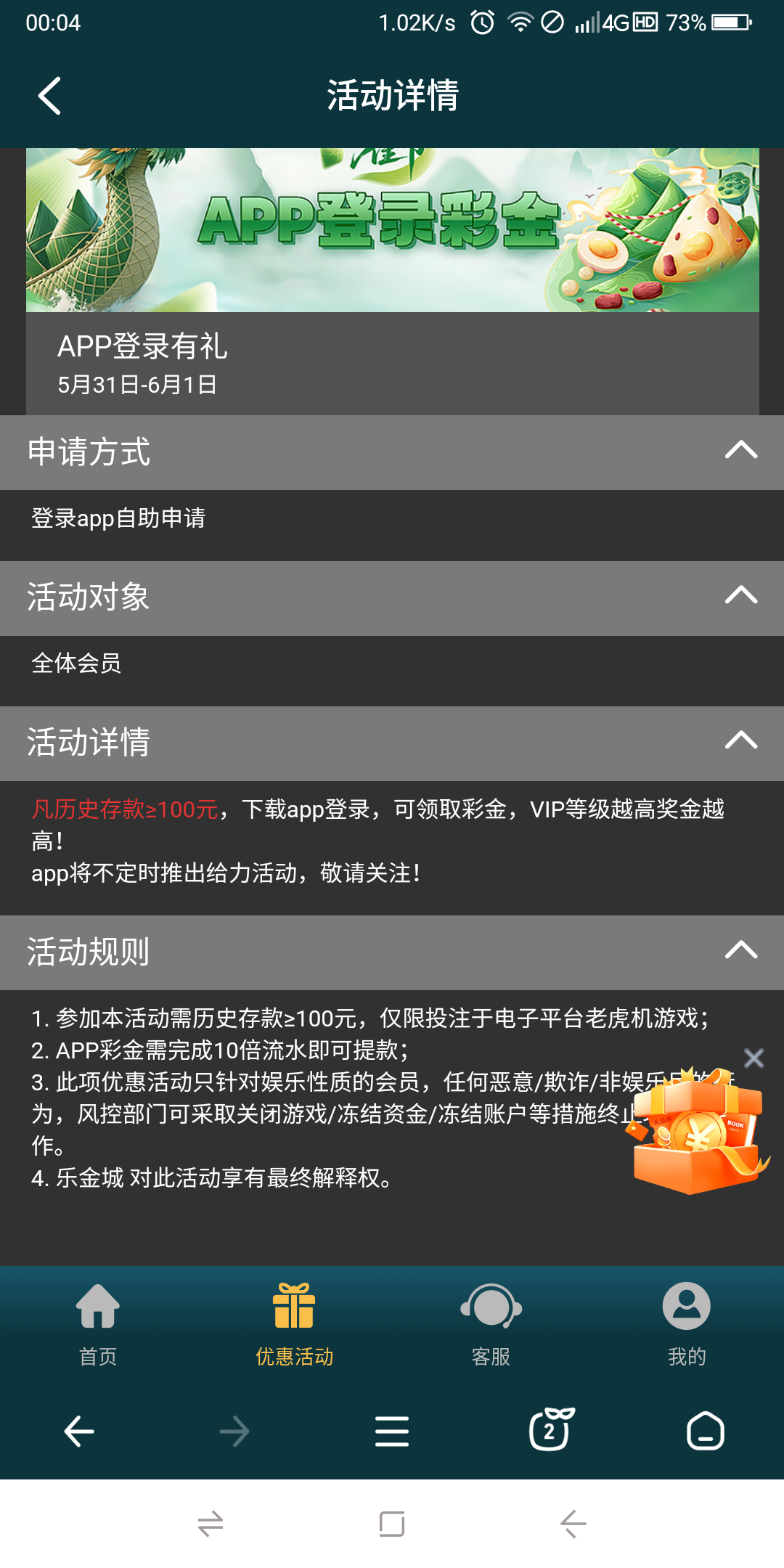The image size is (784, 1568).
Task: Collapse the 申请方式 section
Action: pyautogui.click(x=740, y=451)
